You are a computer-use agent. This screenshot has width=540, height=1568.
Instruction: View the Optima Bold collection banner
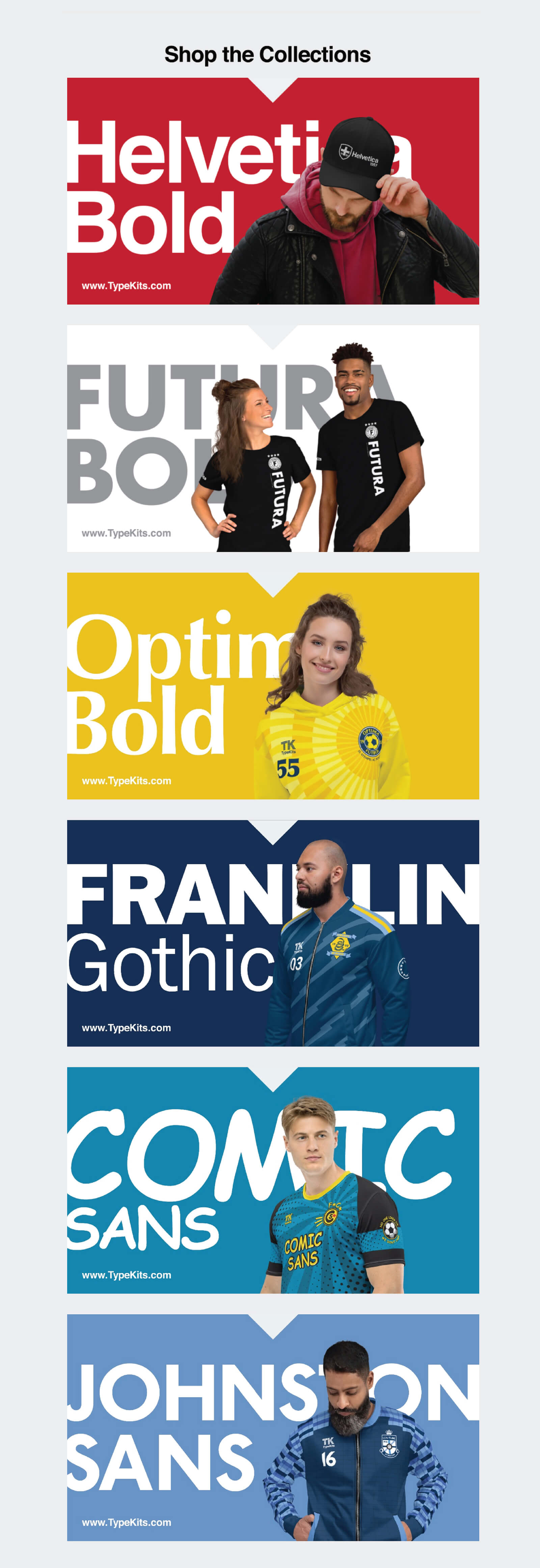pos(272,686)
